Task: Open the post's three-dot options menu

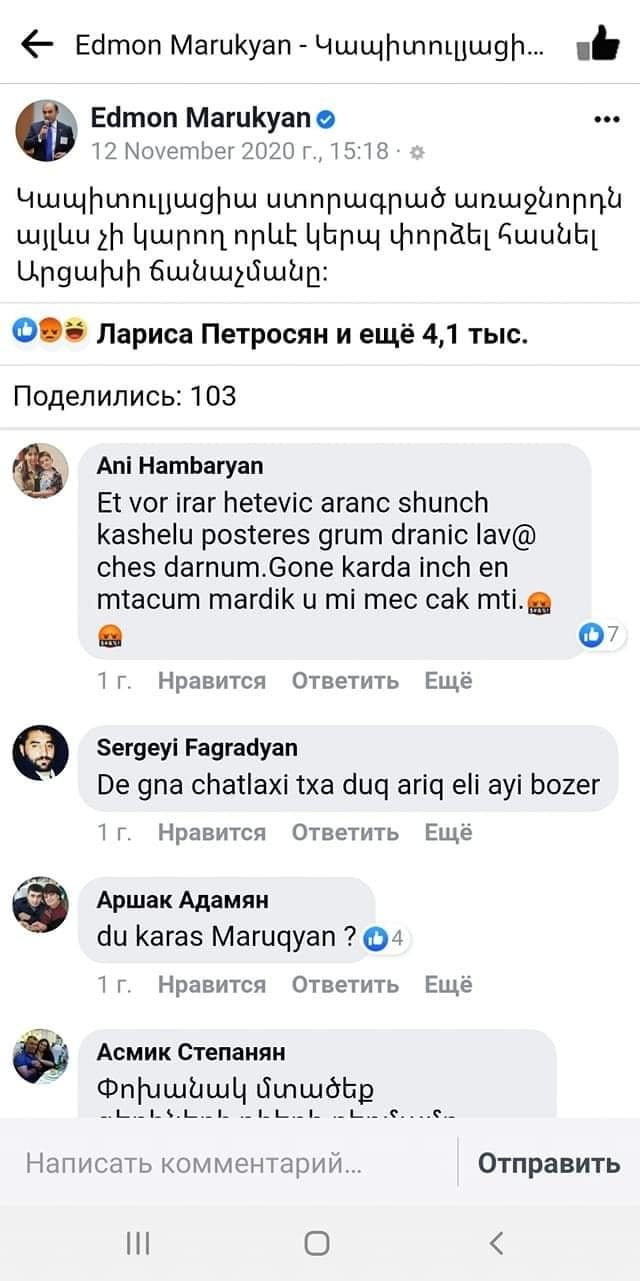Action: tap(607, 120)
